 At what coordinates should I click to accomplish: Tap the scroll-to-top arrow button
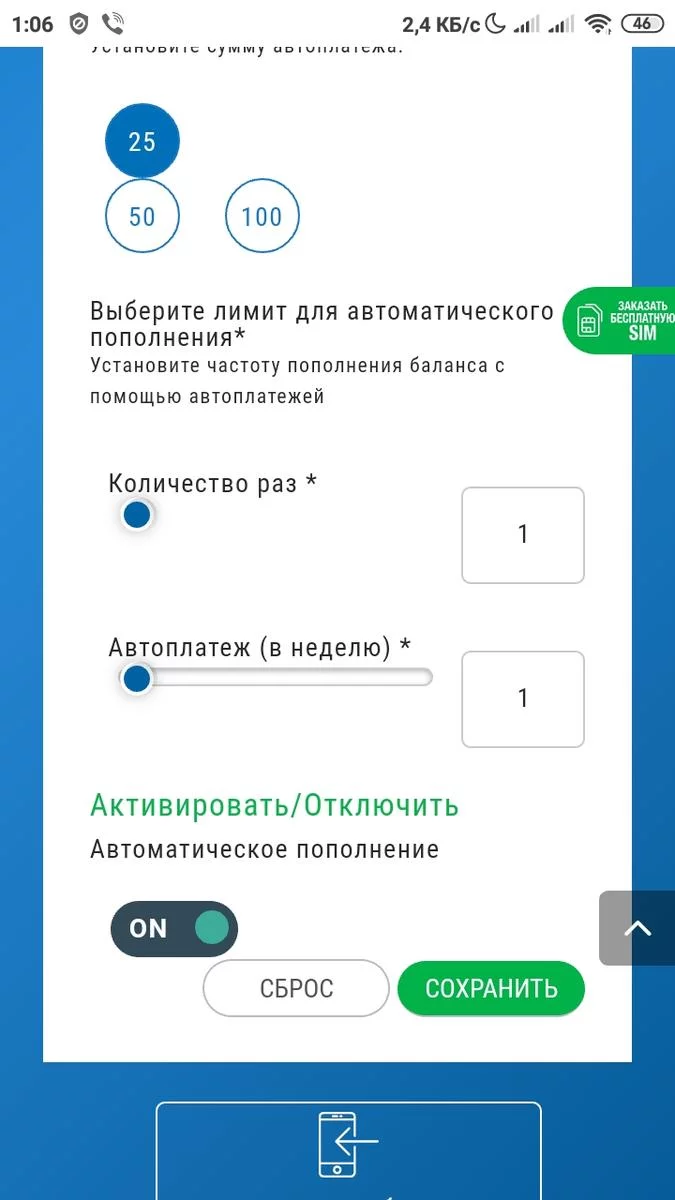click(x=636, y=928)
